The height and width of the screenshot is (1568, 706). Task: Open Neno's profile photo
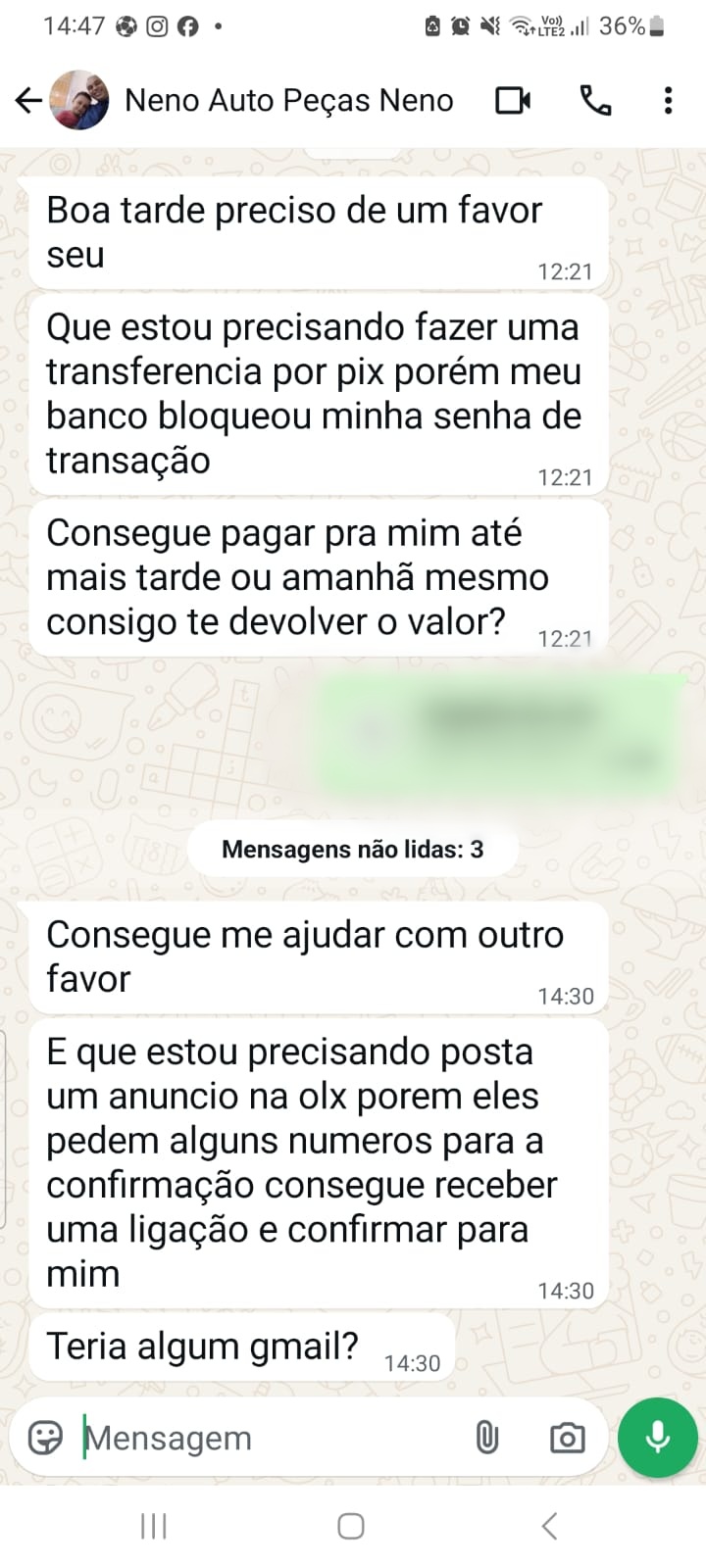pos(79,100)
